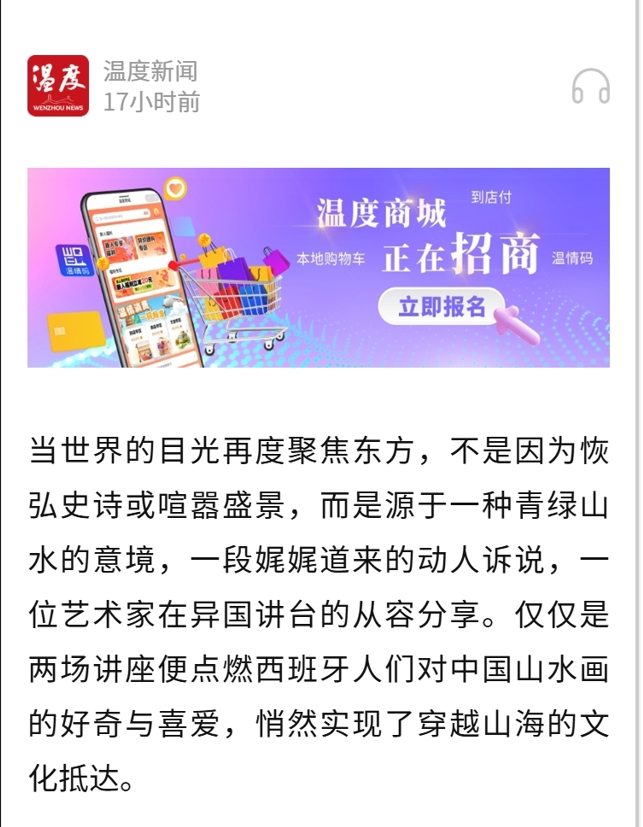Image resolution: width=643 pixels, height=827 pixels.
Task: Open the 温度商城 招商 banner
Action: (318, 267)
